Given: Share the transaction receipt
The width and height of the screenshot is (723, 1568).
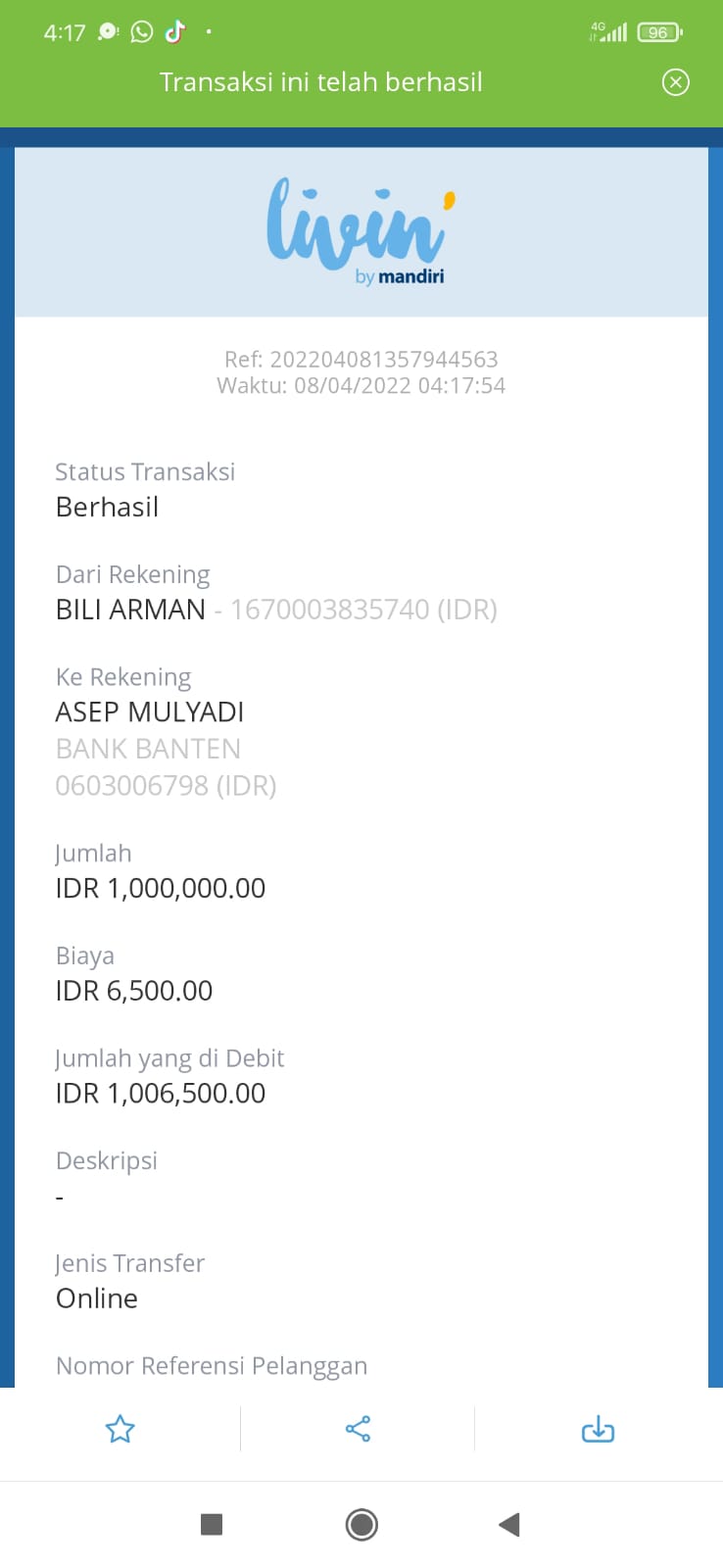Looking at the screenshot, I should point(359,1429).
